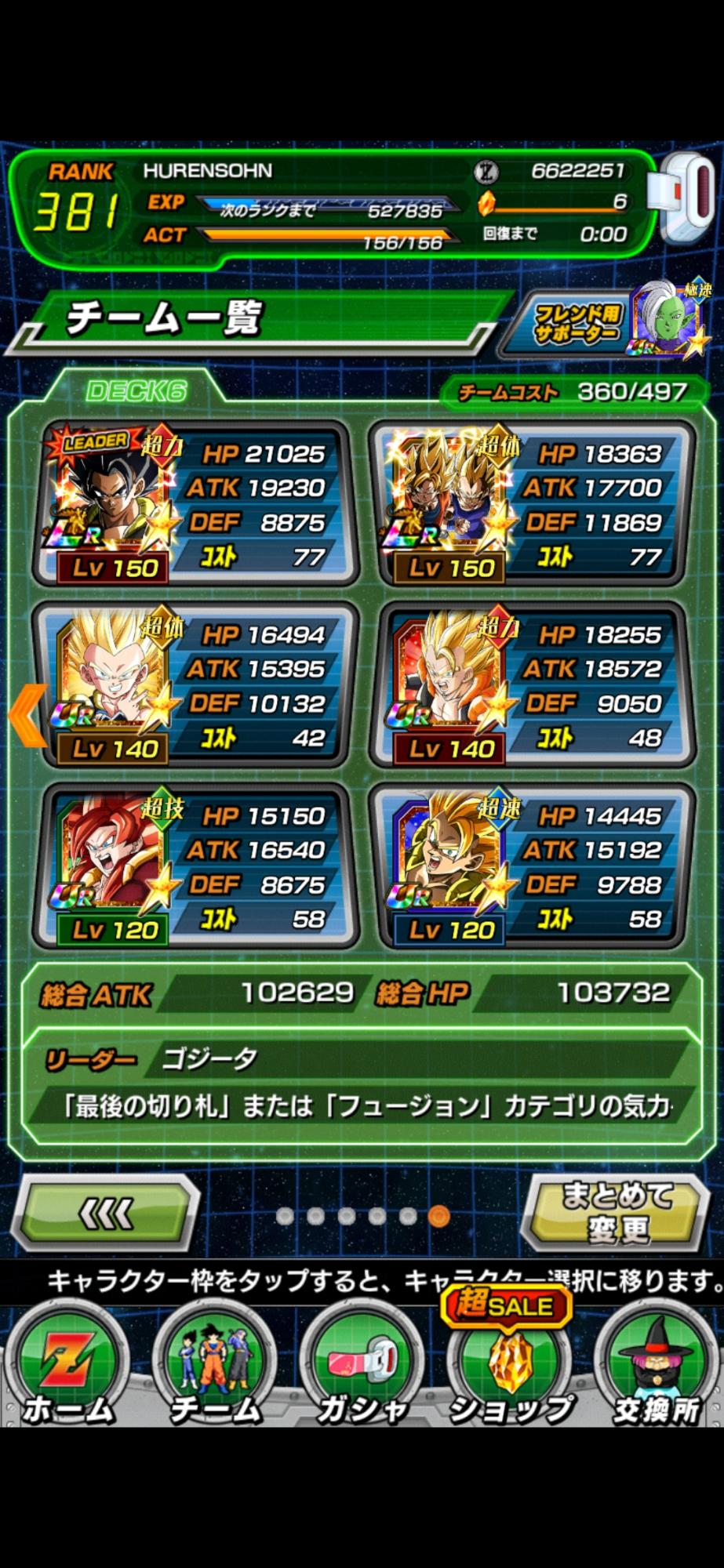Viewport: 724px width, 1568px height.
Task: Select the leader slot with HP 21025
Action: point(196,504)
